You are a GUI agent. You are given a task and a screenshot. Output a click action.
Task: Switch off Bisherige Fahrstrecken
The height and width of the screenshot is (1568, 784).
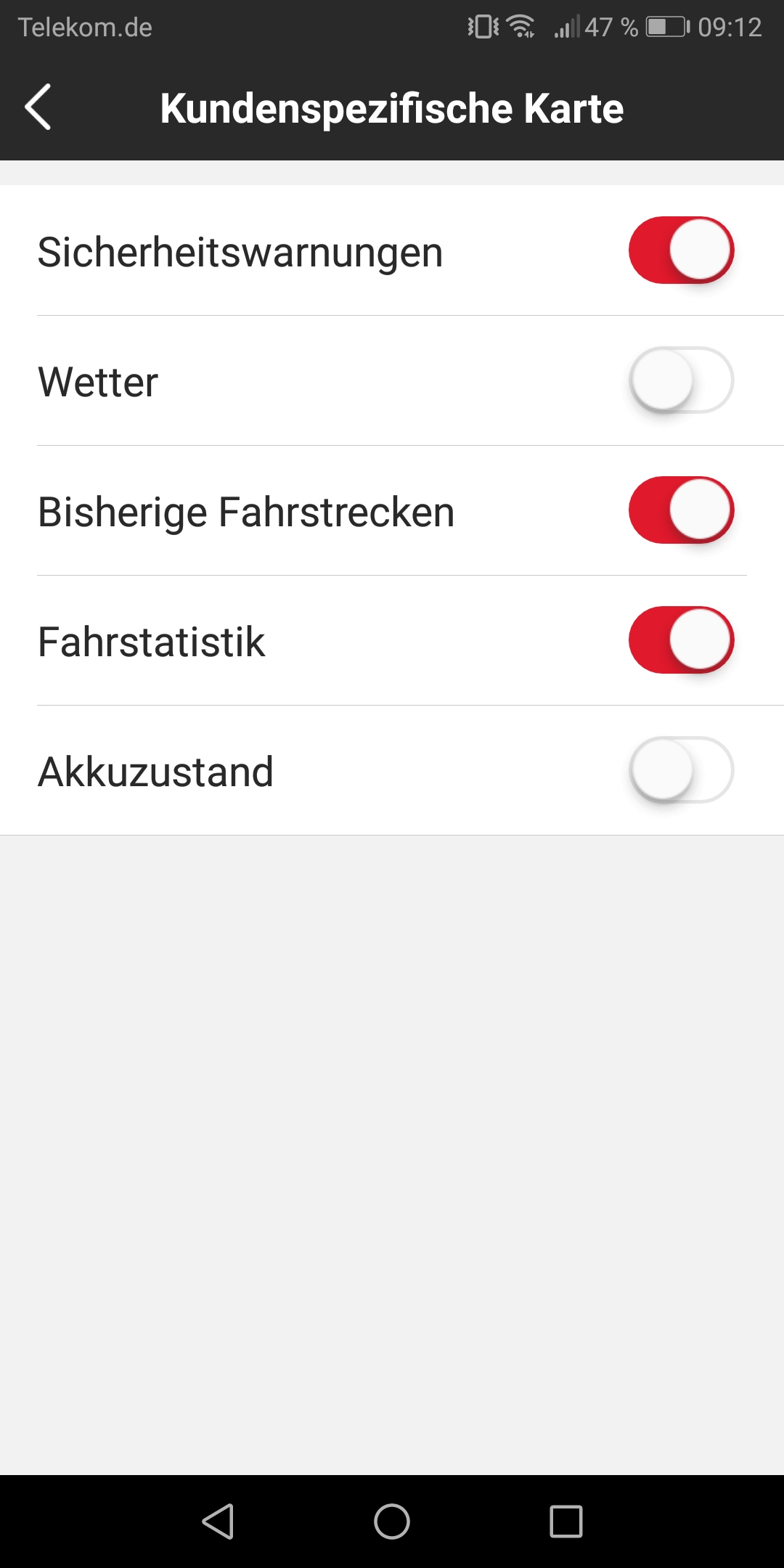click(681, 510)
